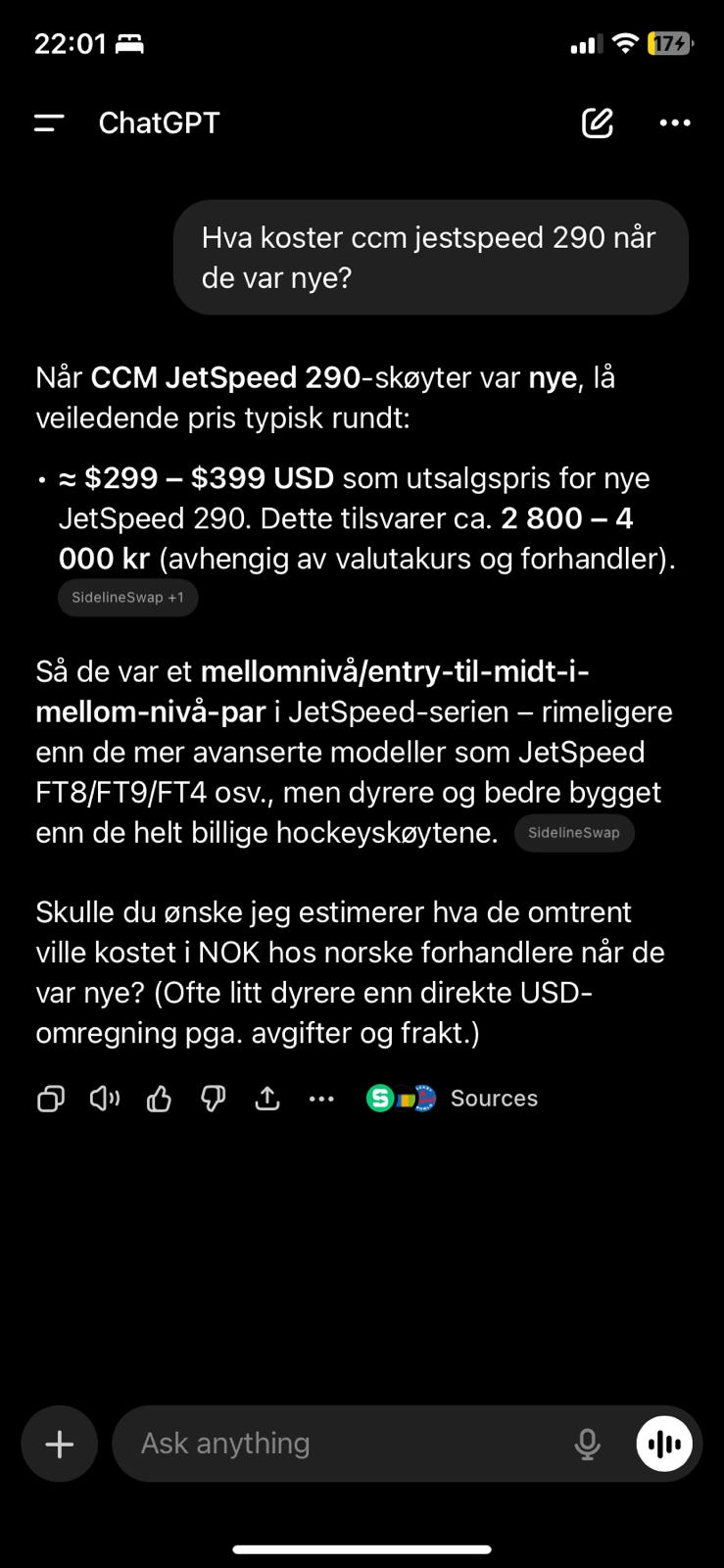Image resolution: width=724 pixels, height=1568 pixels.
Task: Read the response aloud with the speaker icon
Action: [x=104, y=1099]
